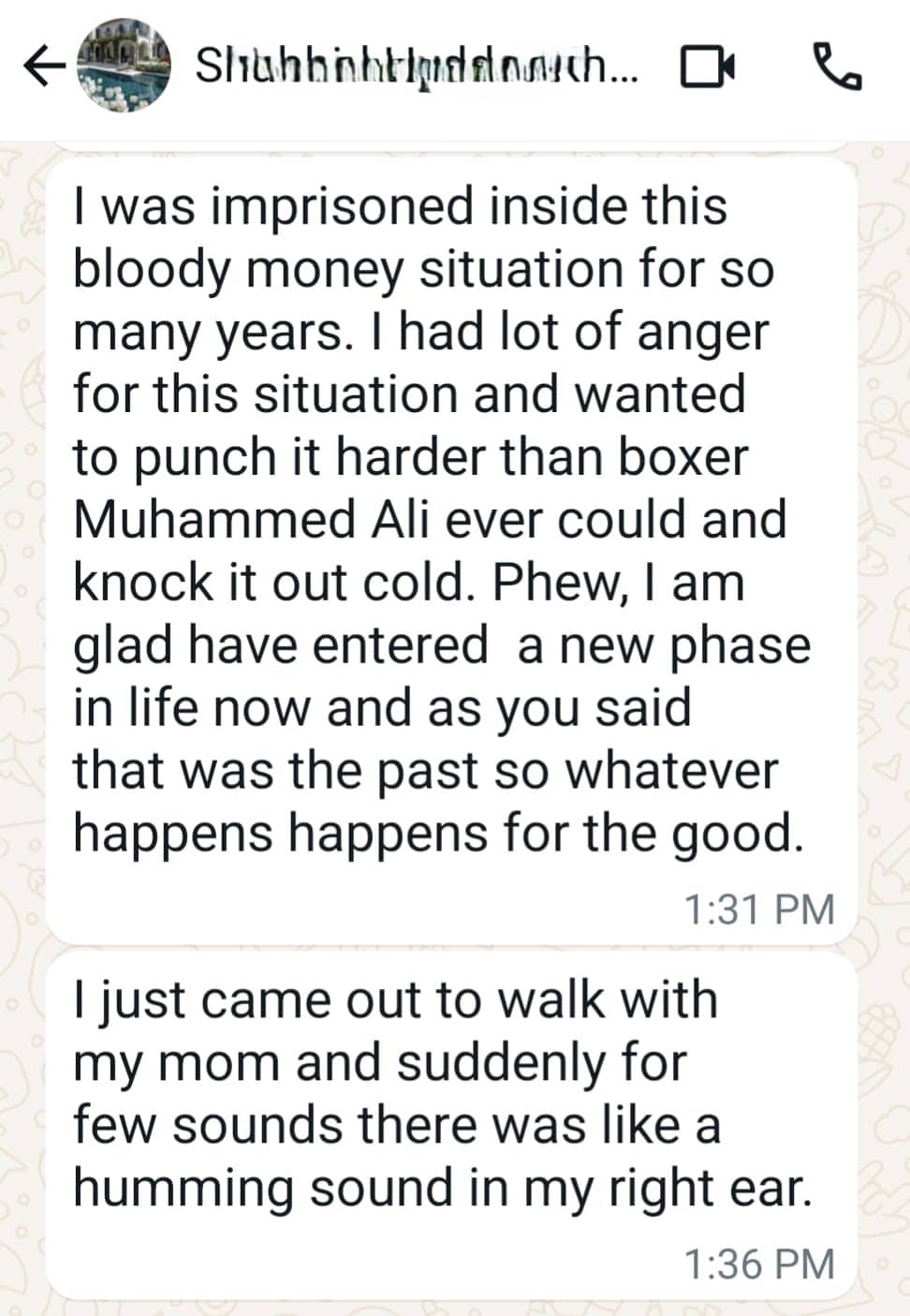
Task: Start a voice call
Action: click(x=836, y=66)
